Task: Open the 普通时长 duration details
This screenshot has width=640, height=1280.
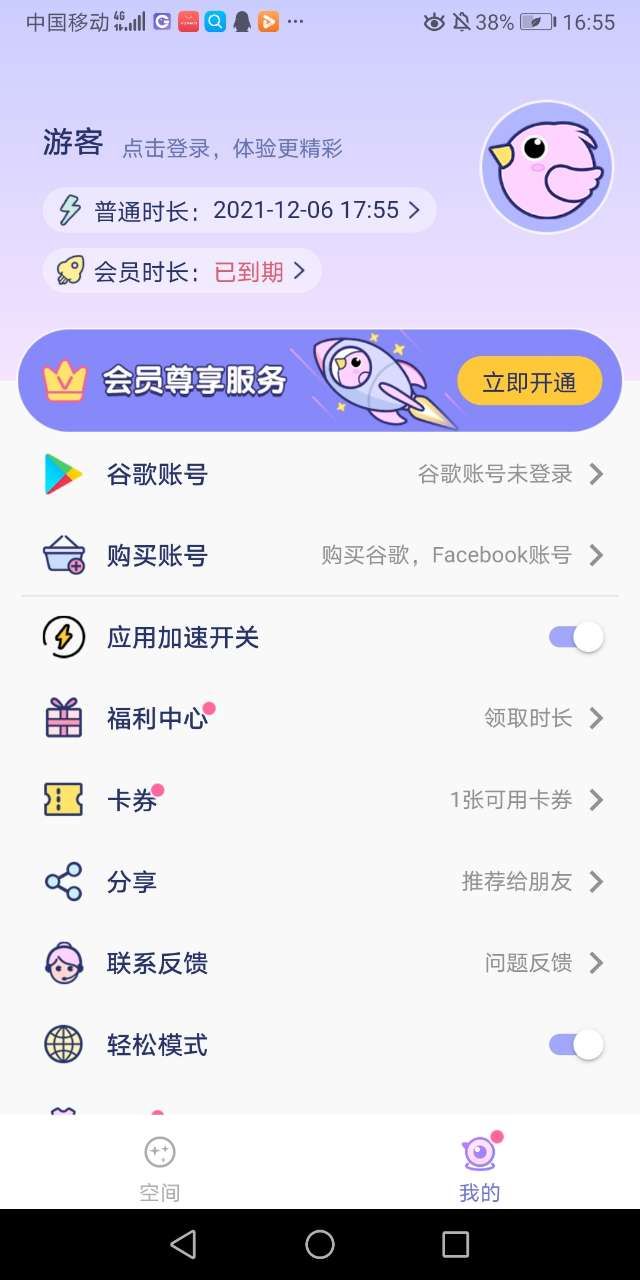Action: click(240, 210)
